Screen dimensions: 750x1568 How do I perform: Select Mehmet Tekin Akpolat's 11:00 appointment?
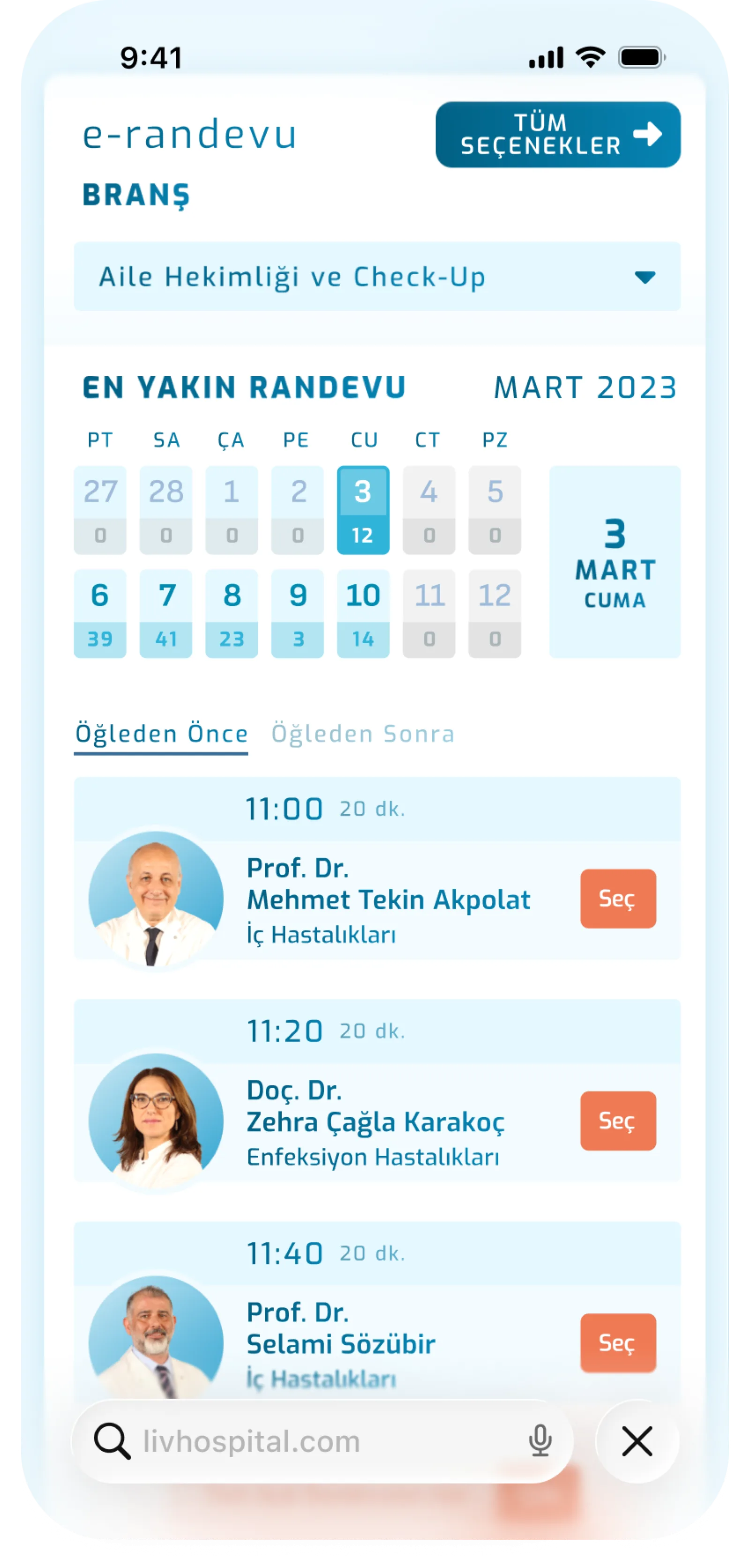617,898
